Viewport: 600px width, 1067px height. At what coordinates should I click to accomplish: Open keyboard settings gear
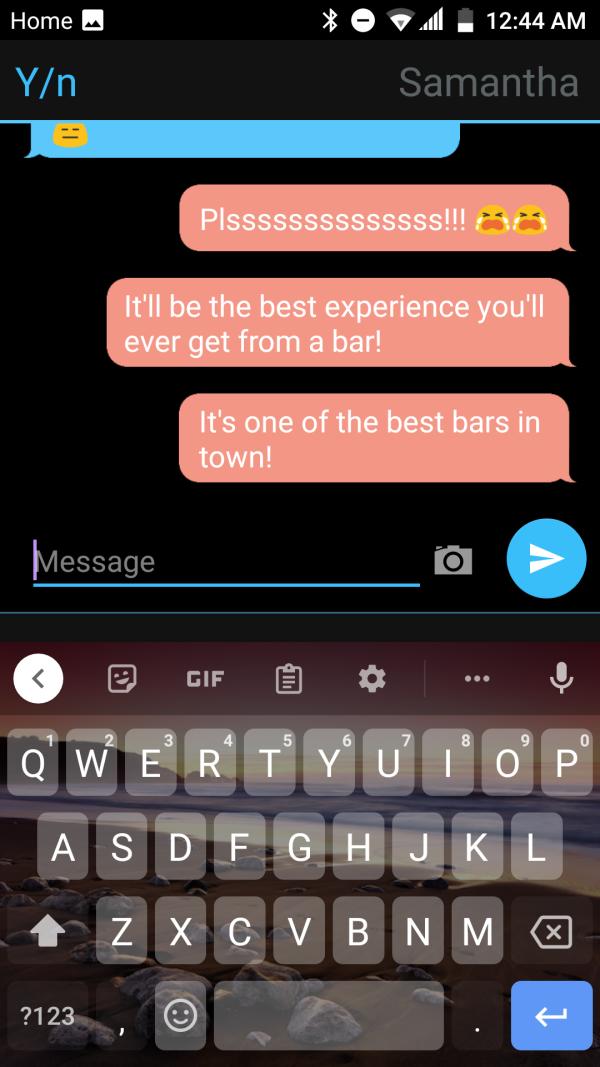[371, 679]
